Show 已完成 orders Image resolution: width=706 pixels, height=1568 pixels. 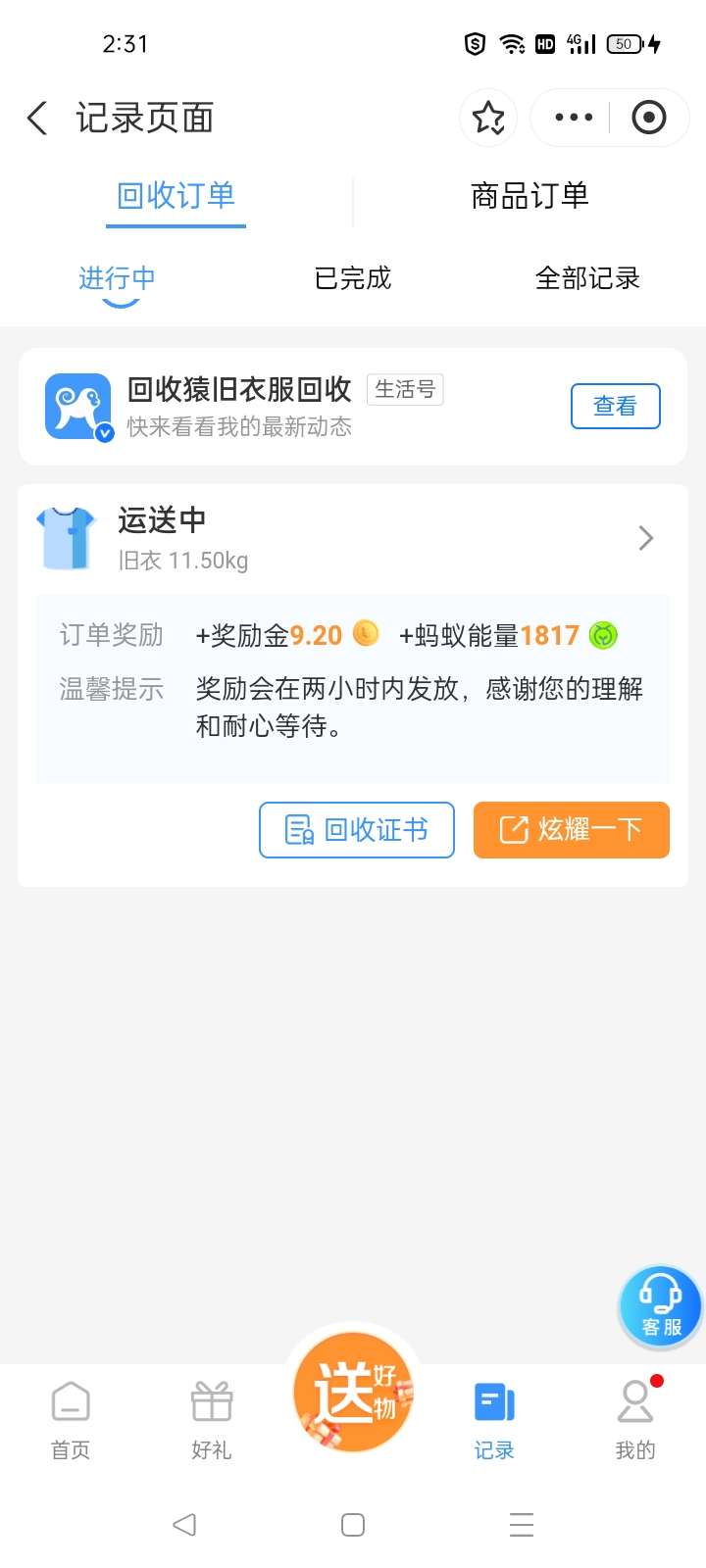point(353,278)
